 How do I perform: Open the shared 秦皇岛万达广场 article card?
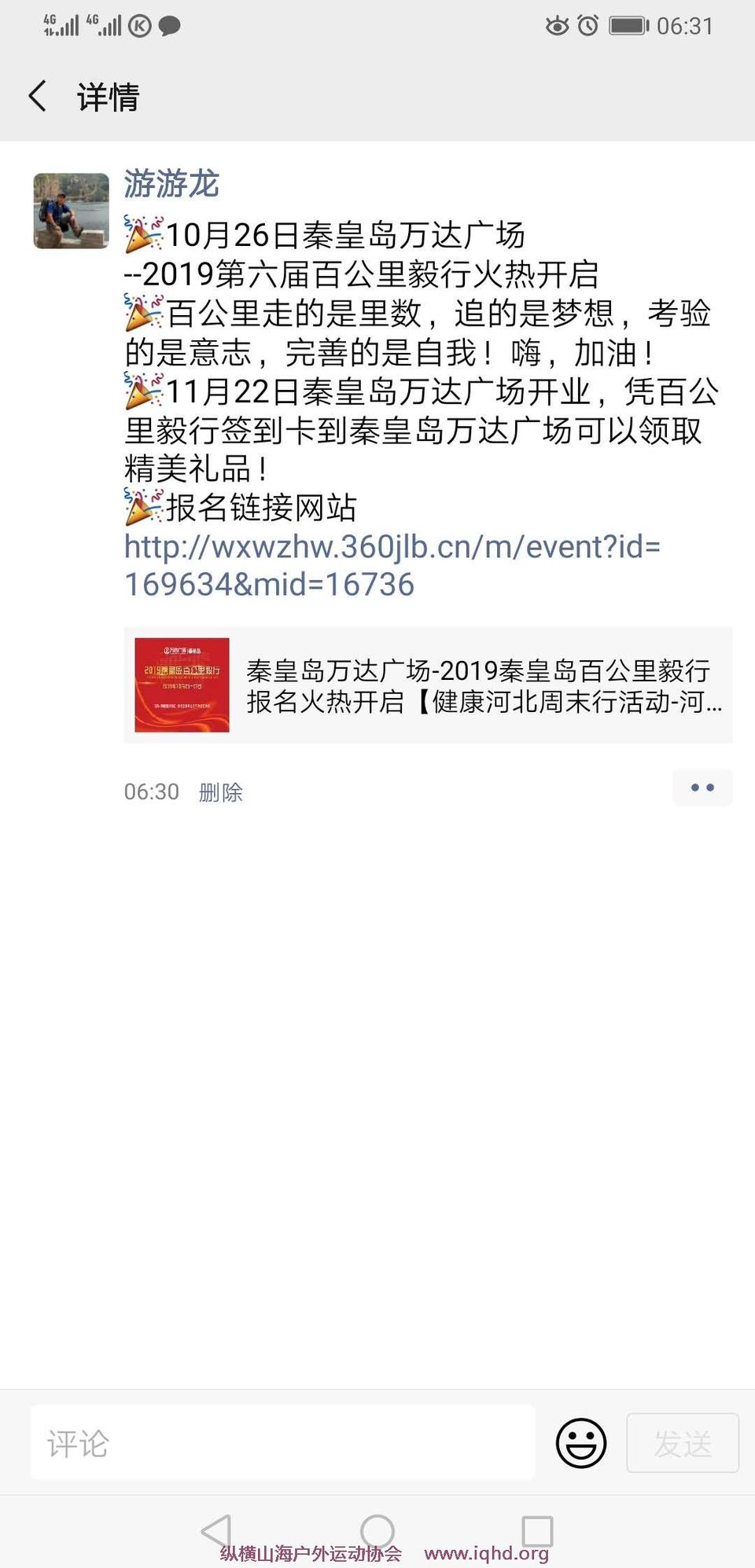tap(428, 685)
